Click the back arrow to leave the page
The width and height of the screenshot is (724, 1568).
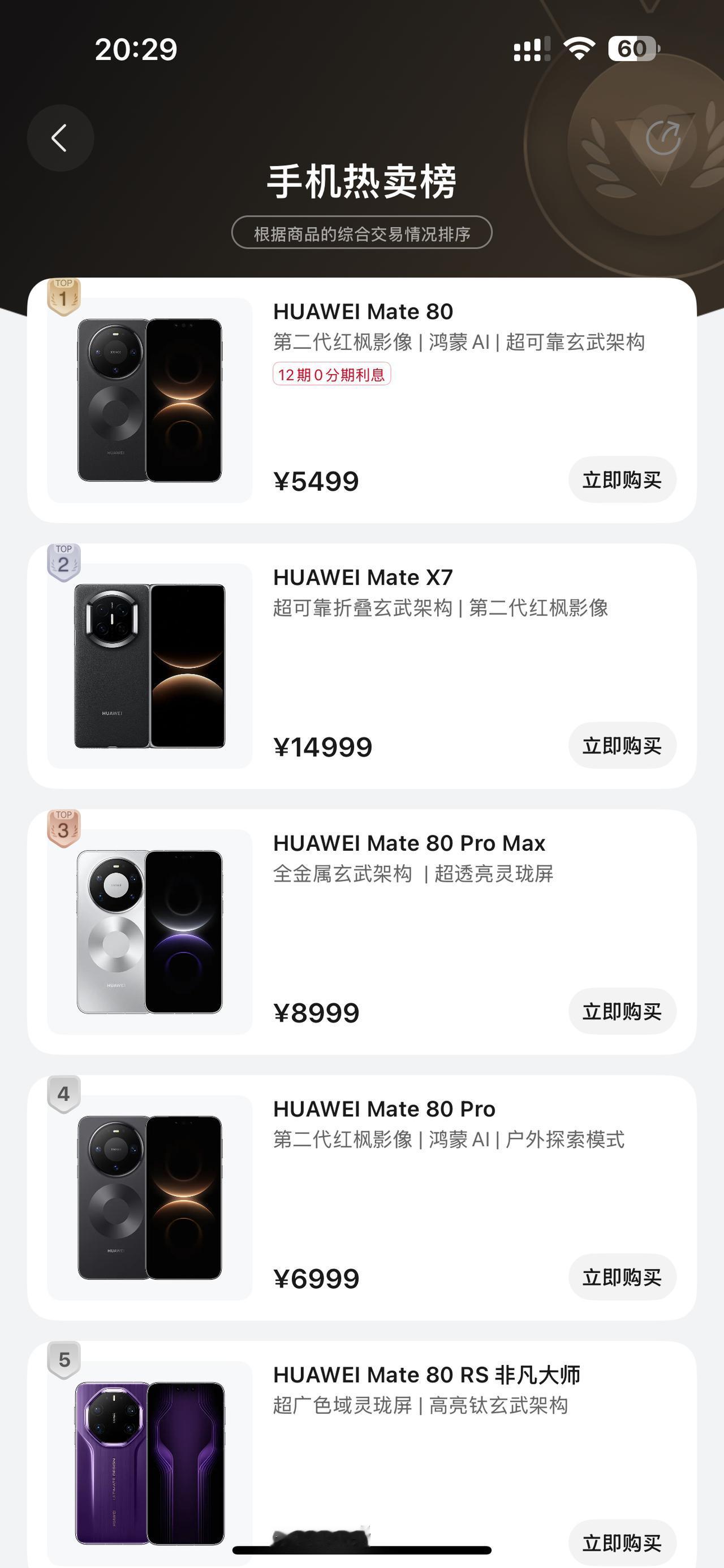click(x=61, y=138)
